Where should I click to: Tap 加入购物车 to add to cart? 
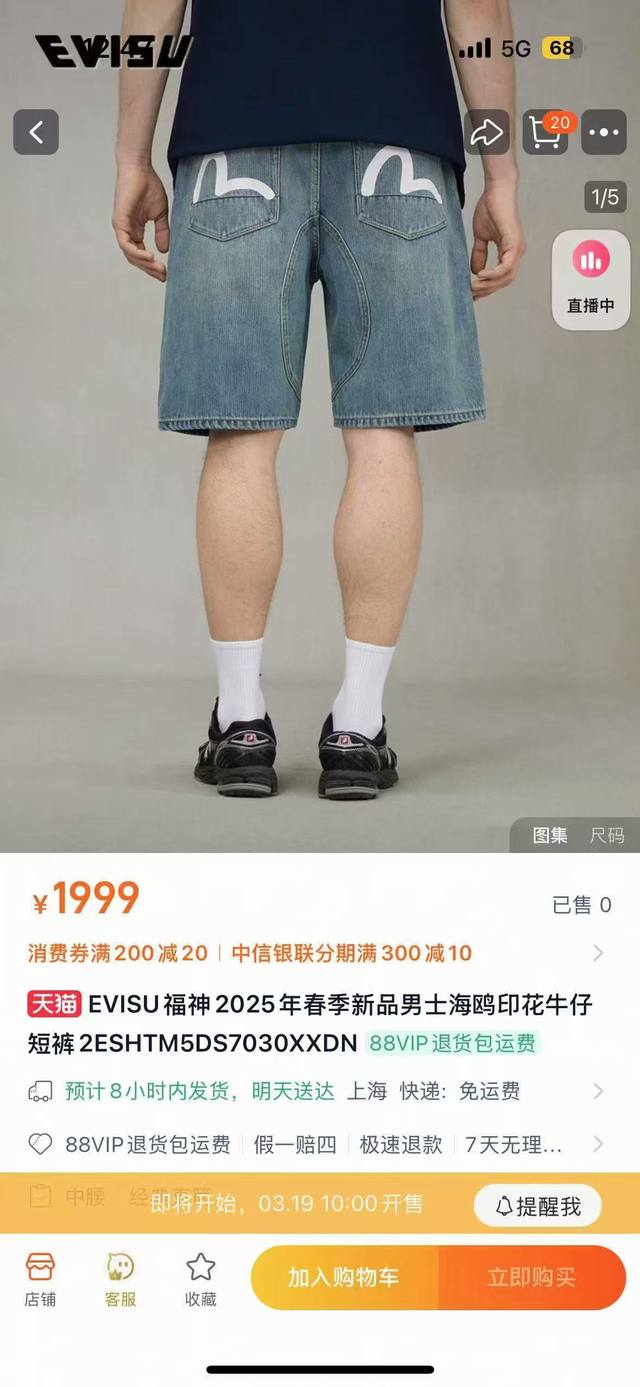point(344,1277)
